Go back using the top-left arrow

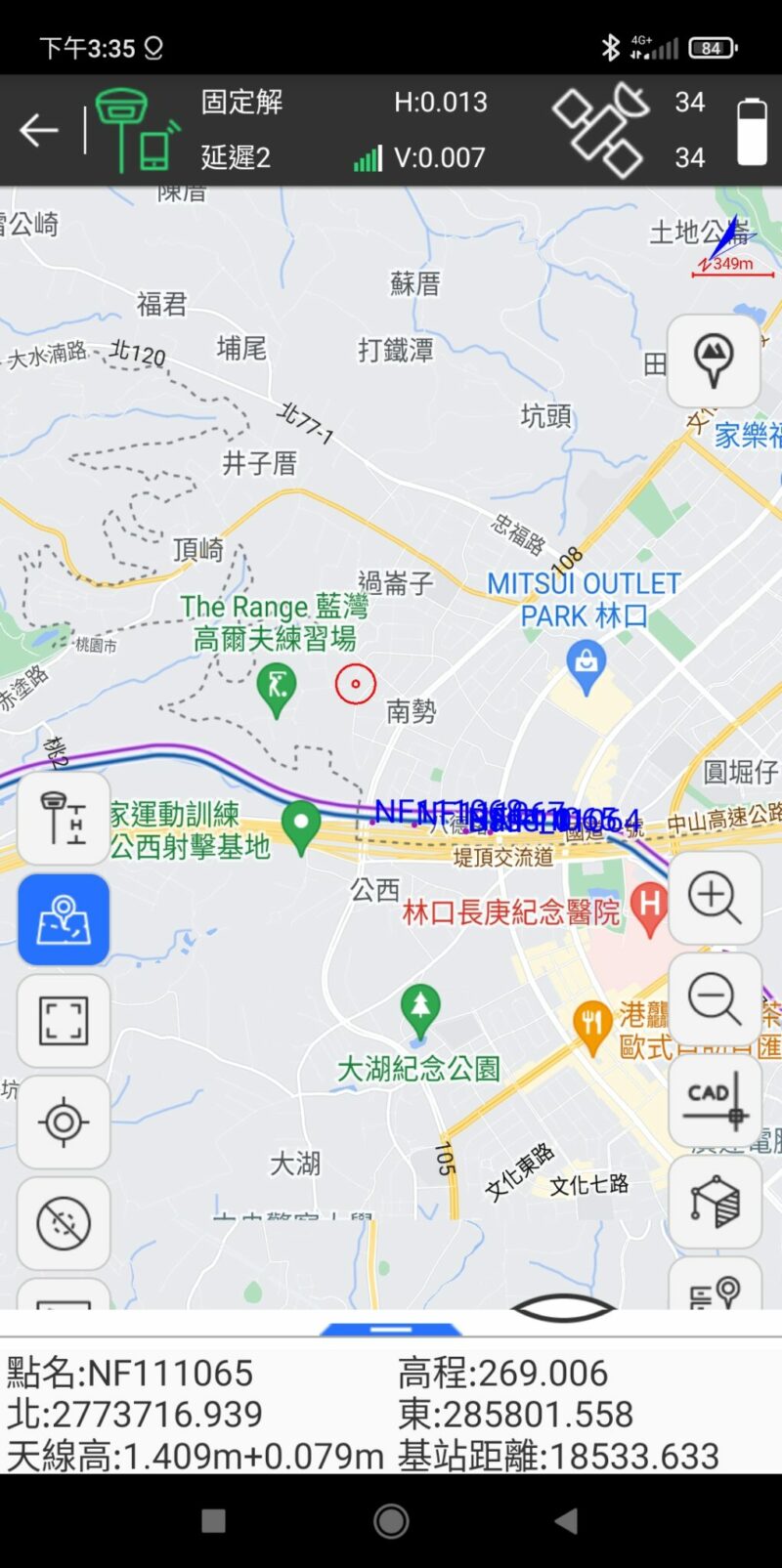tap(39, 130)
